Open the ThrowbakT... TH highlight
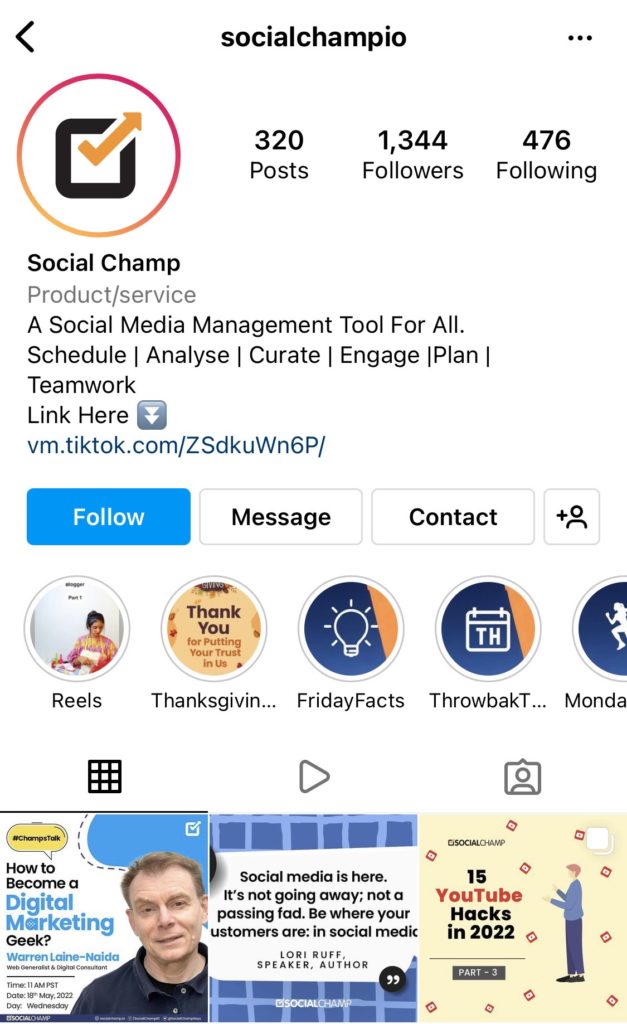This screenshot has height=1024, width=627. 488,630
